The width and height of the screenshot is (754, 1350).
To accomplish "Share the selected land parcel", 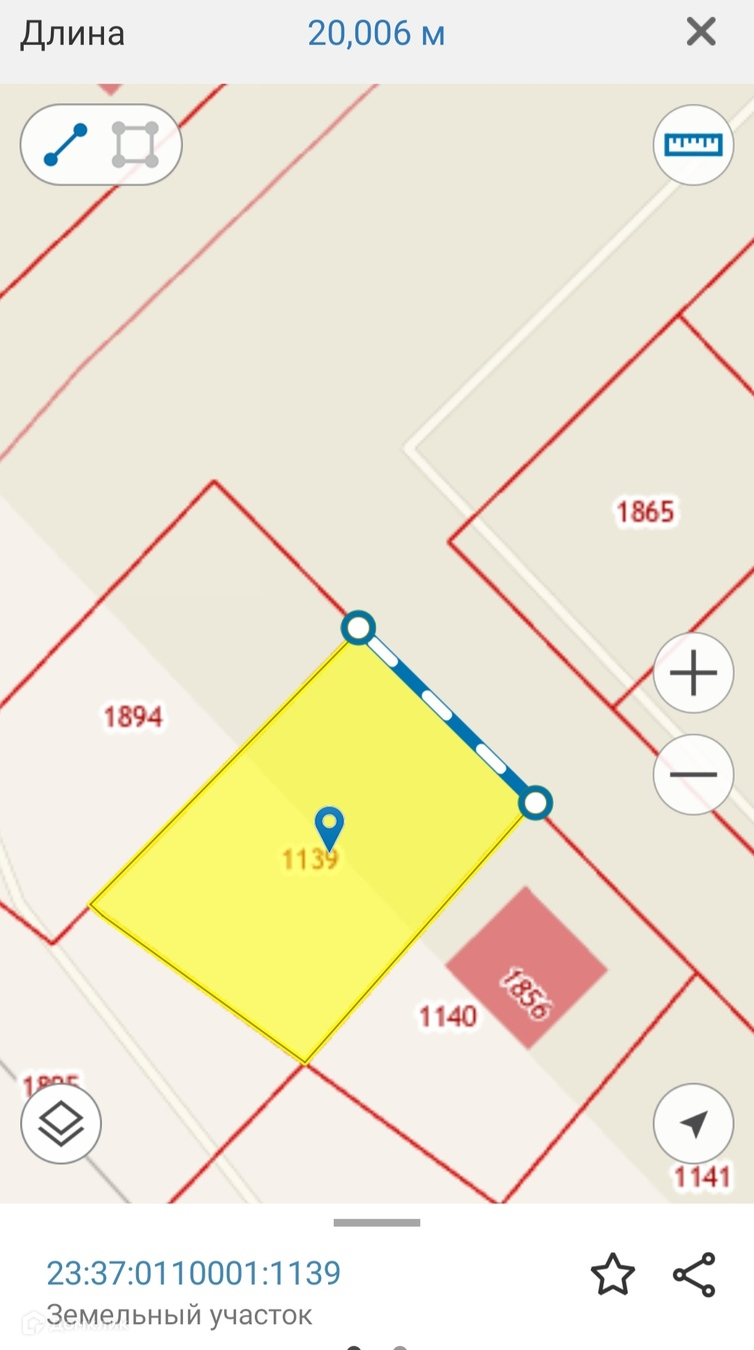I will (x=694, y=1275).
